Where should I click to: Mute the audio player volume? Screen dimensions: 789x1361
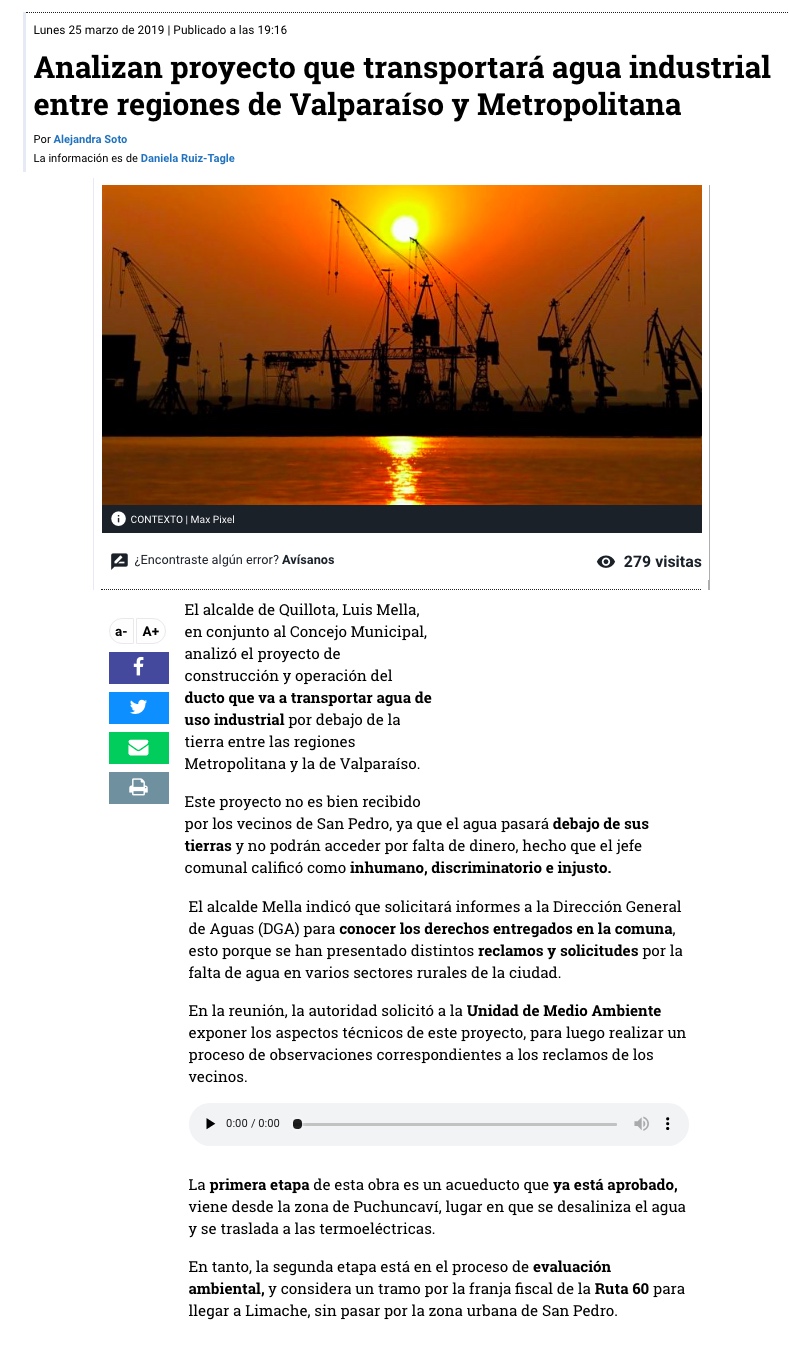641,1124
